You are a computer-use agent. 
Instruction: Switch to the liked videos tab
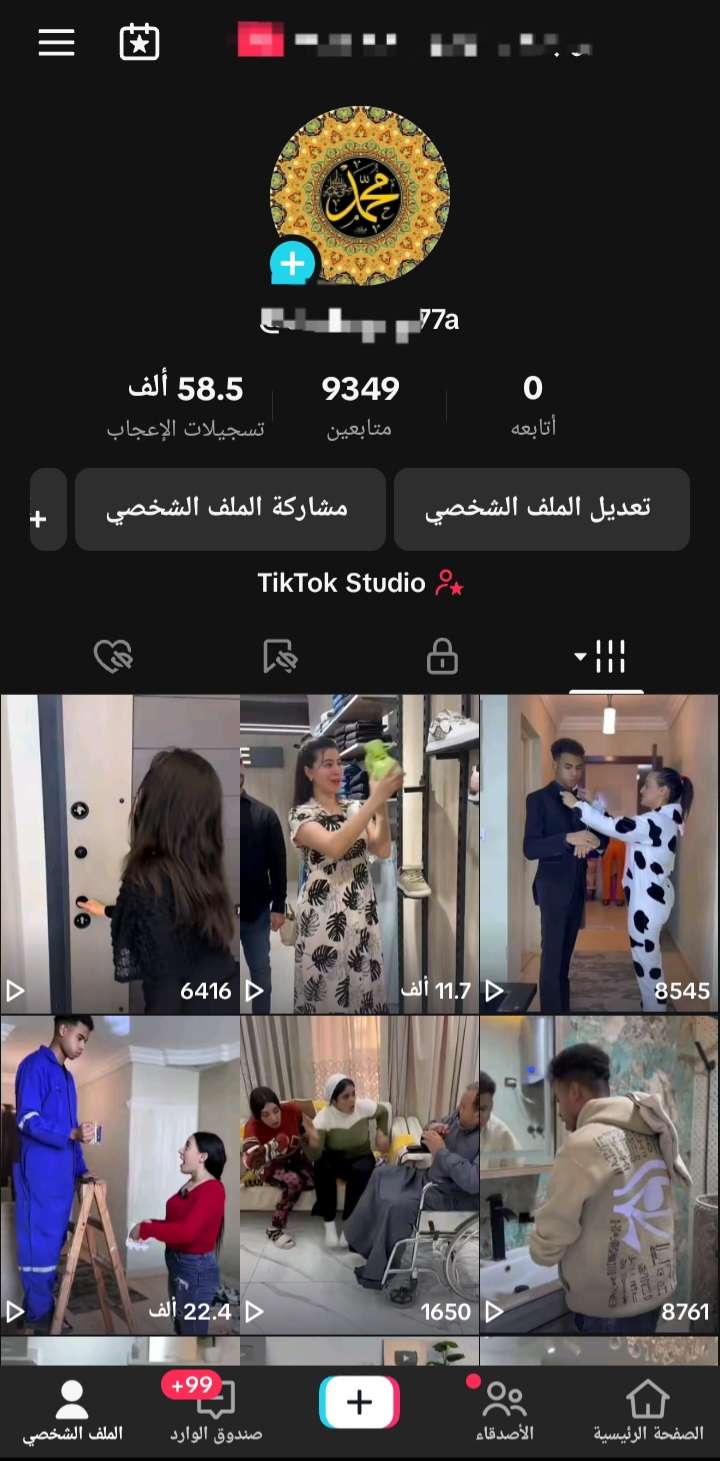[113, 657]
